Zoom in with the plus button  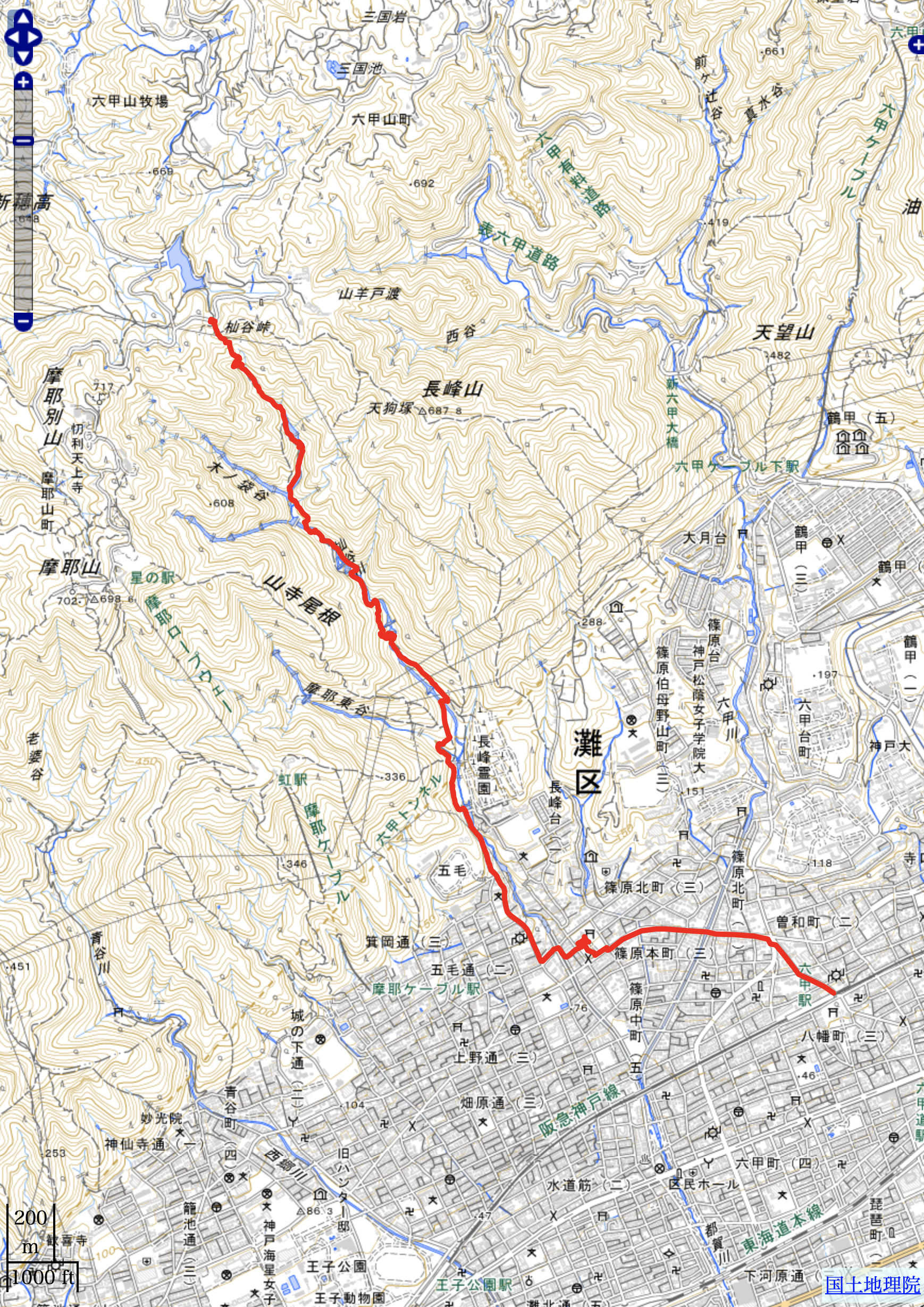(x=23, y=82)
